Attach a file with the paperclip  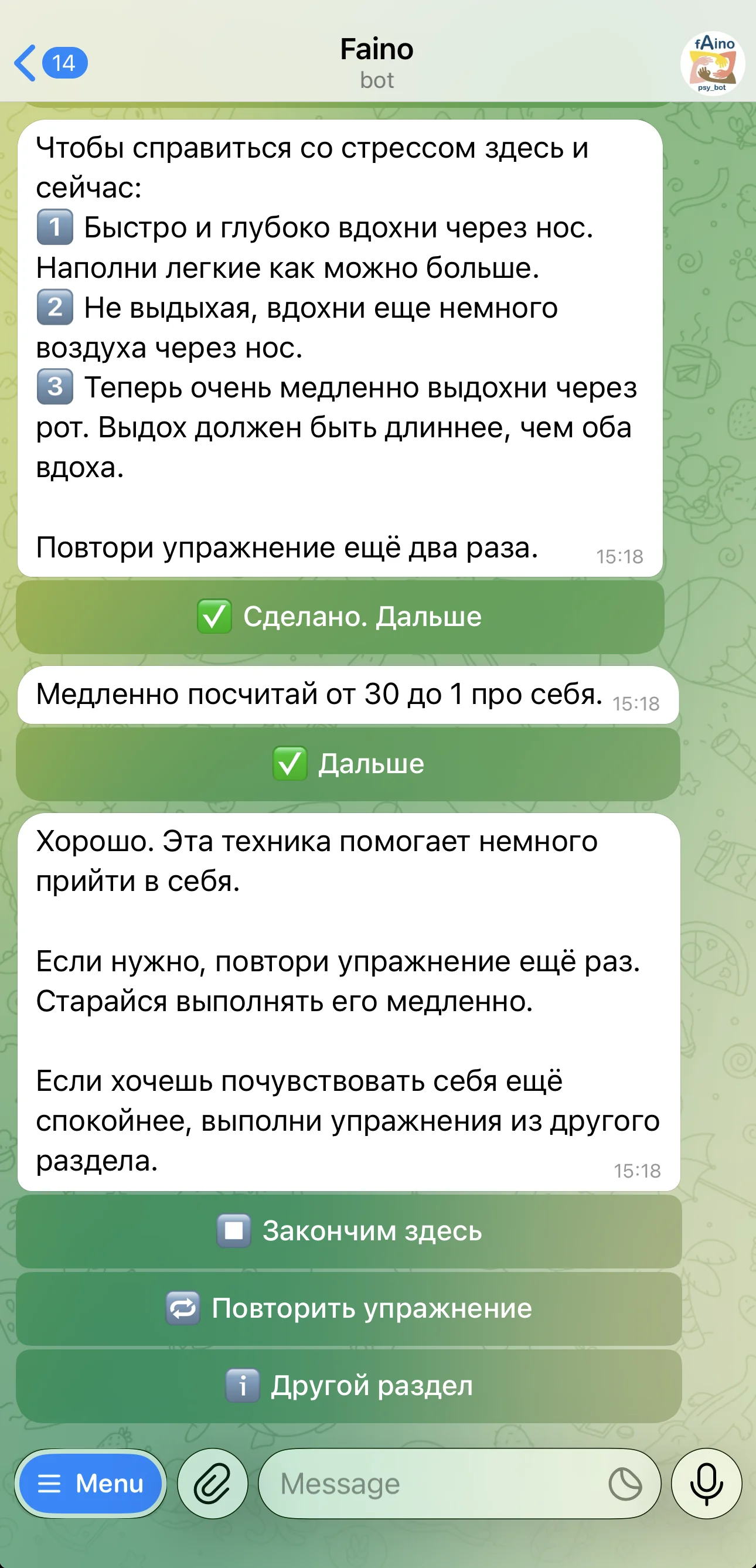click(212, 1484)
